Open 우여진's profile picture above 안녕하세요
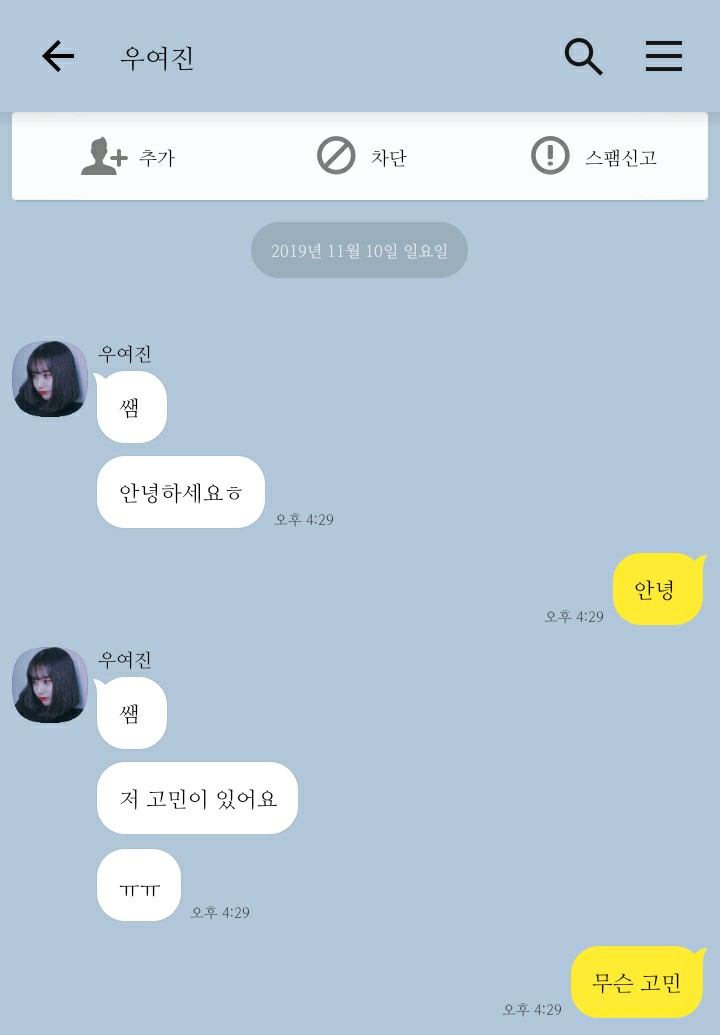 coord(50,379)
